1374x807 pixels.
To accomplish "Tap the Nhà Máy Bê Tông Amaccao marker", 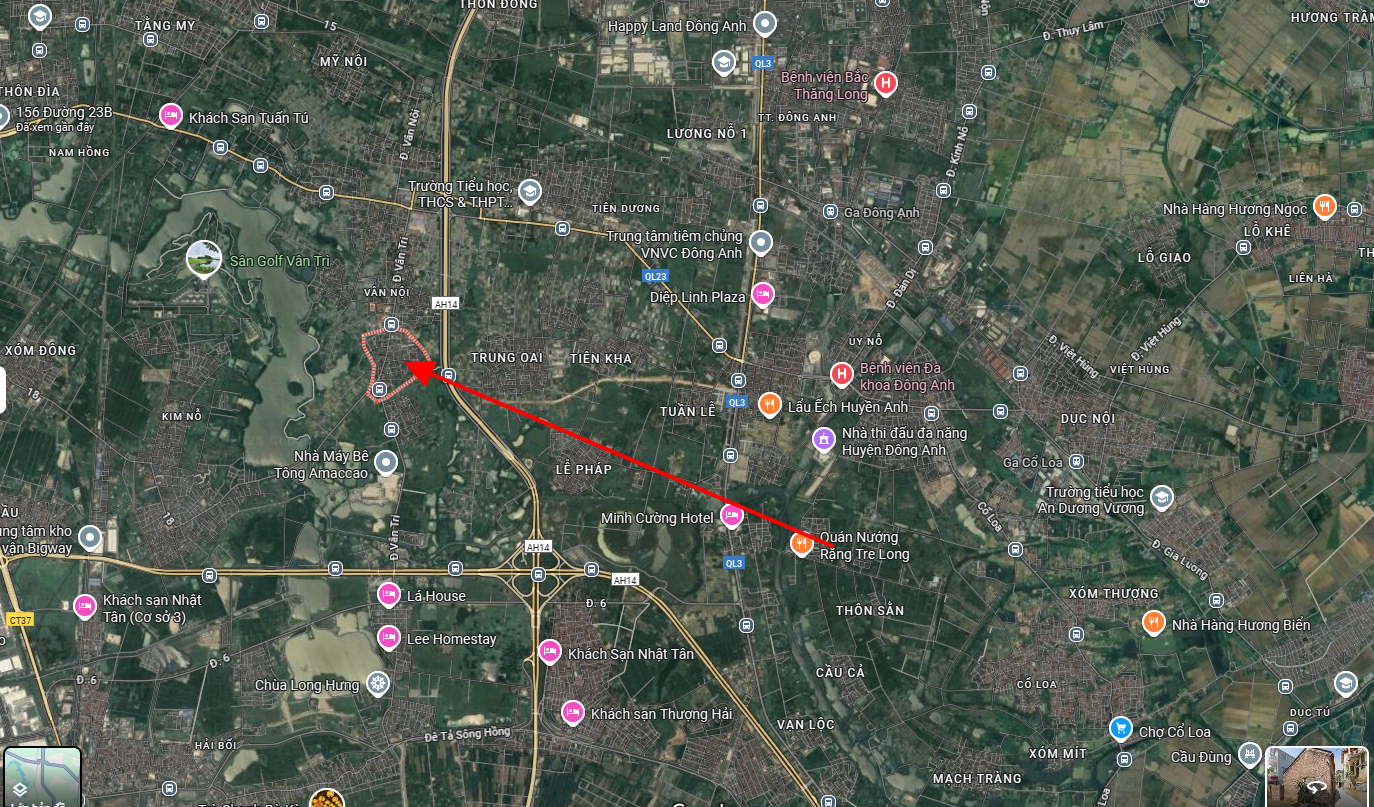I will pos(386,462).
